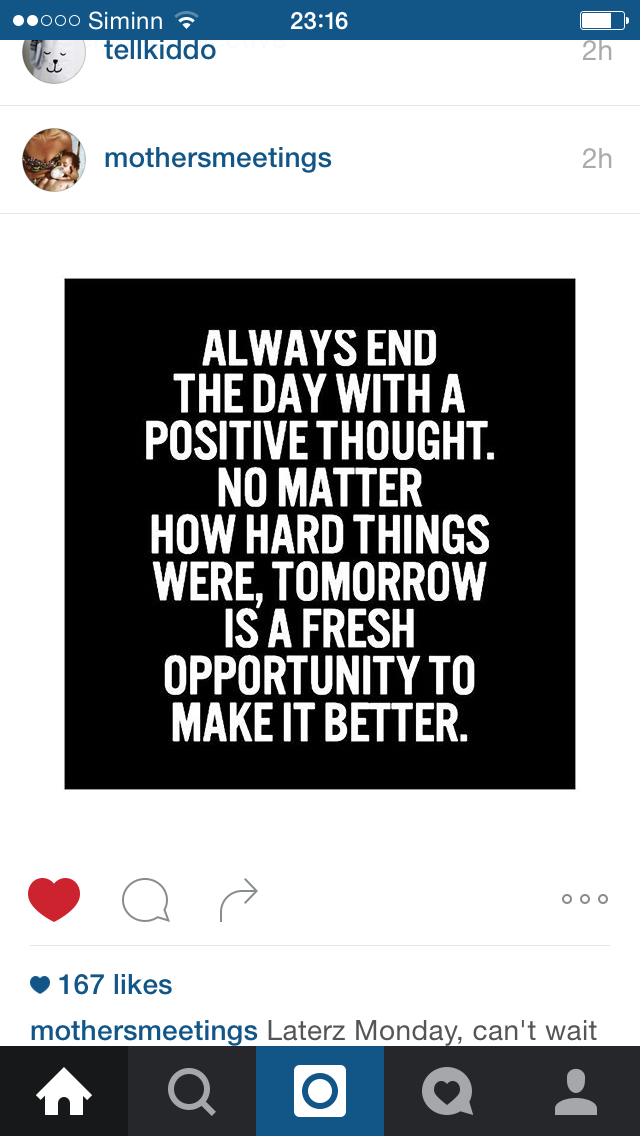Open the mothersmeetings profile picture
Screen dimensions: 640x1136
pyautogui.click(x=54, y=159)
